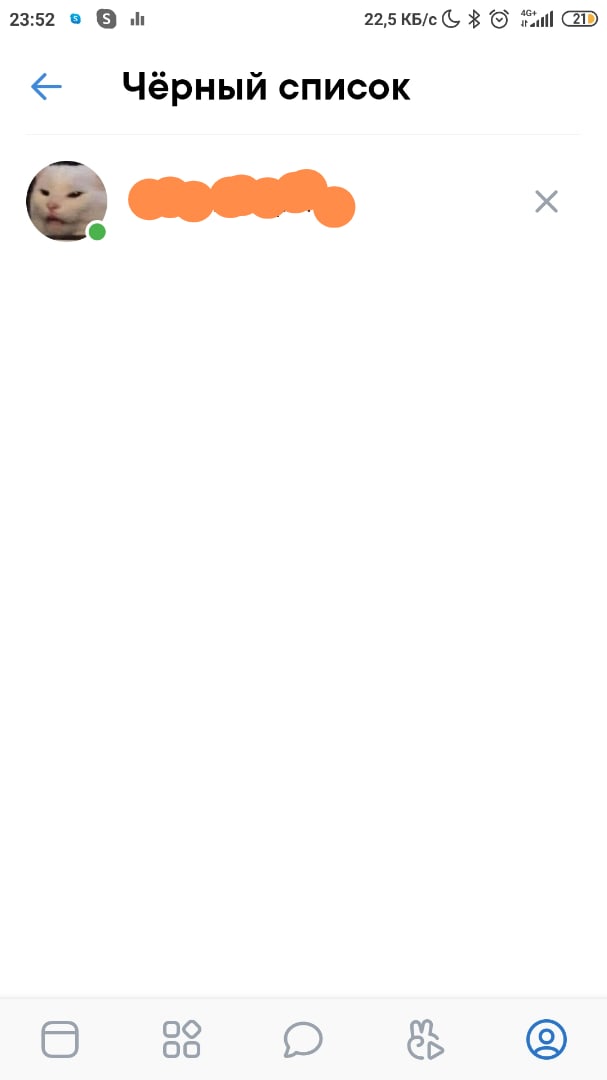Open the services grid tab
607x1080 pixels.
pos(181,1039)
